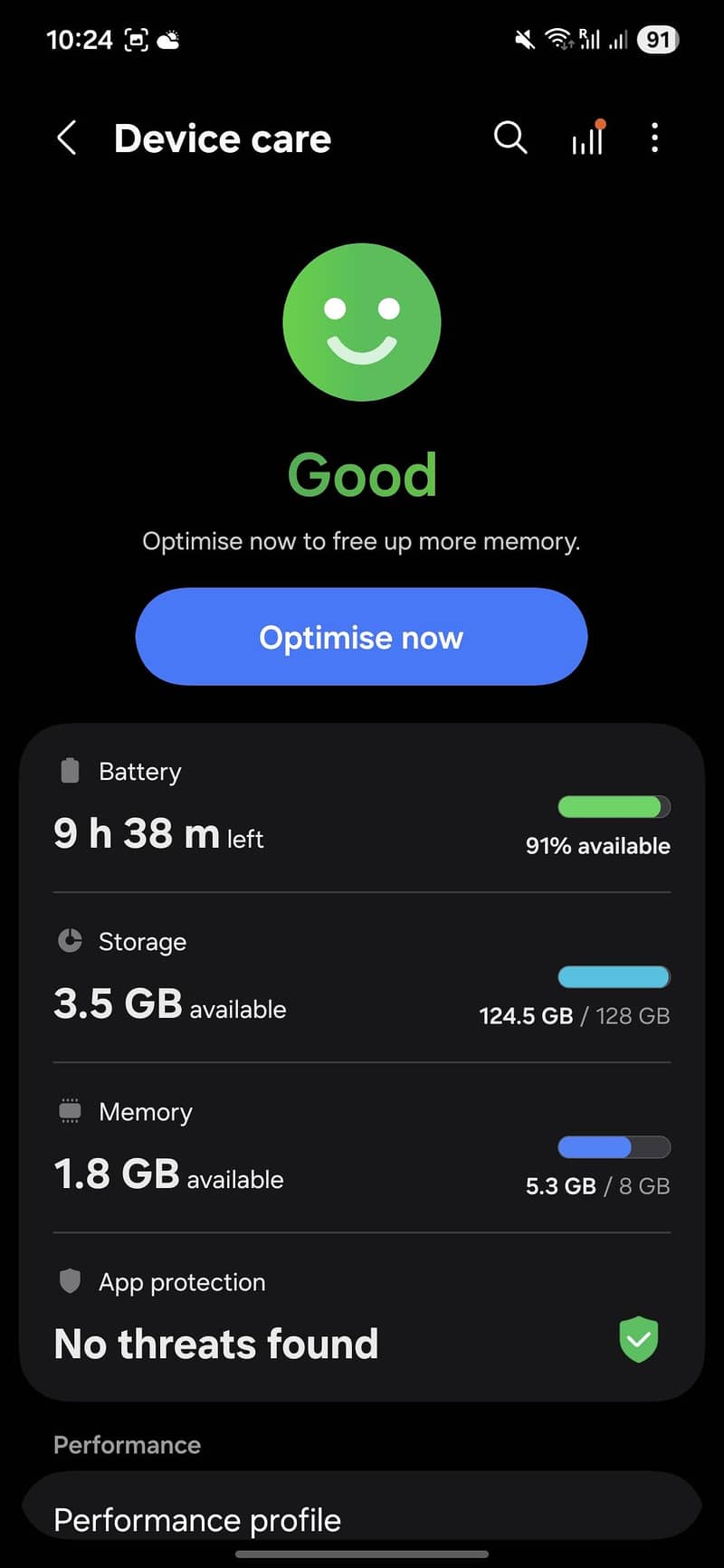Go back from Device care
This screenshot has height=1568, width=724.
point(67,138)
